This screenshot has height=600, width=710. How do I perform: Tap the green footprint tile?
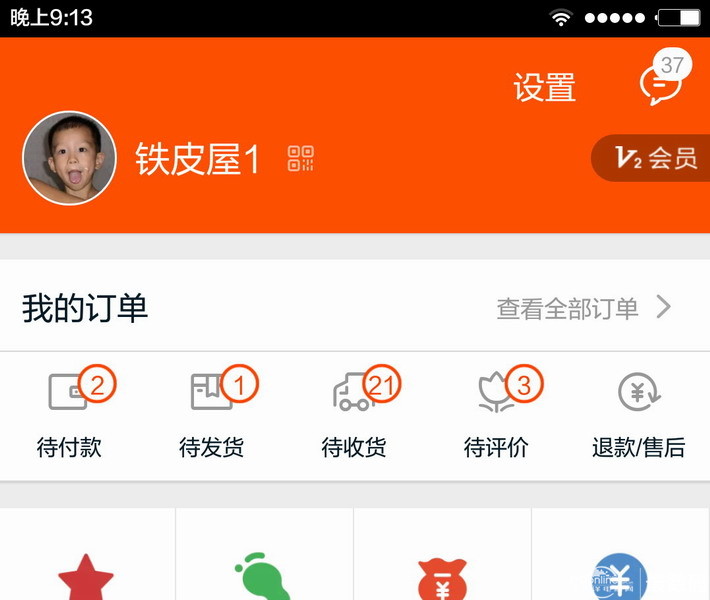262,575
